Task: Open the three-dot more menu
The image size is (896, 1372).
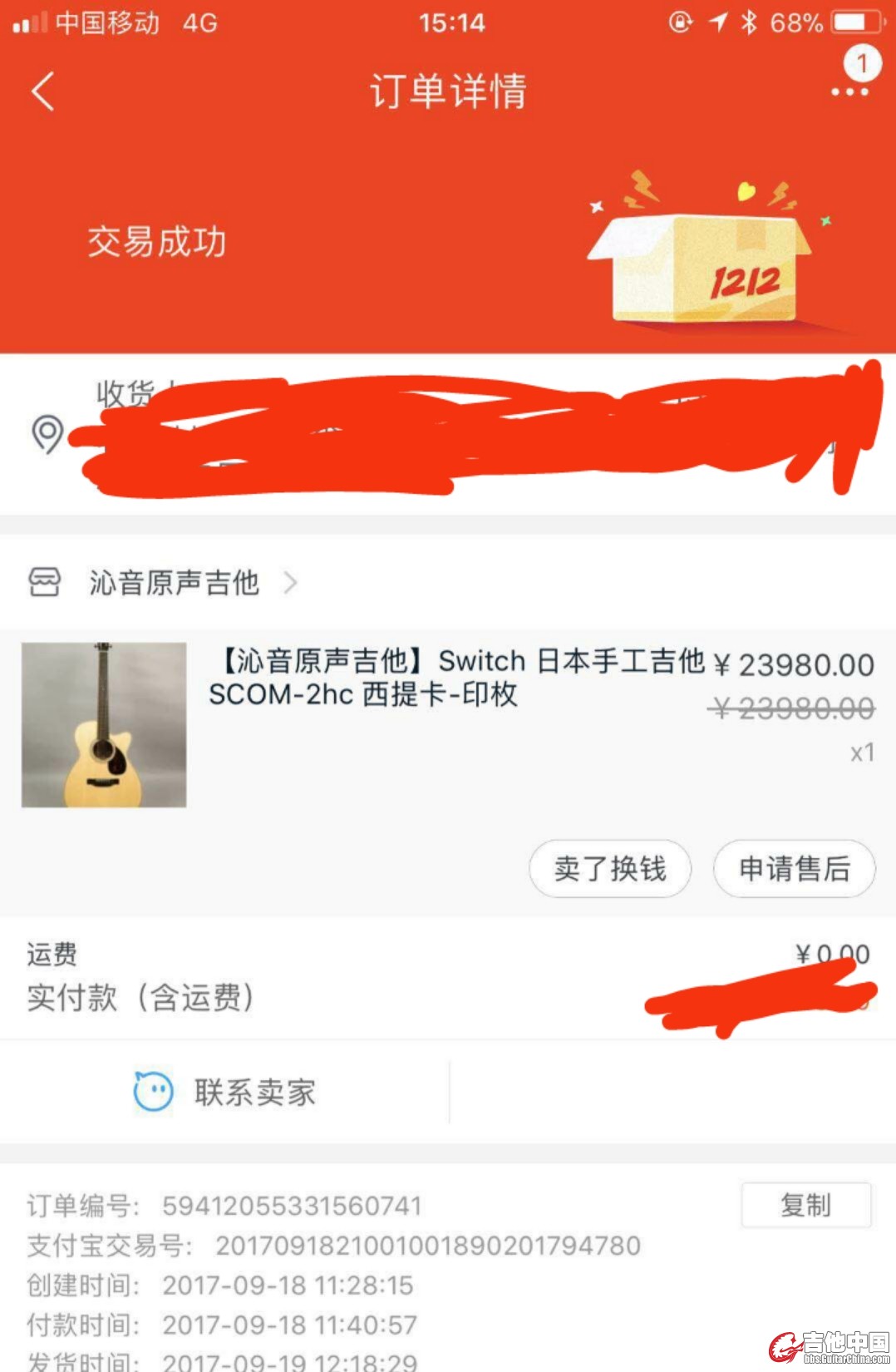Action: pyautogui.click(x=849, y=91)
